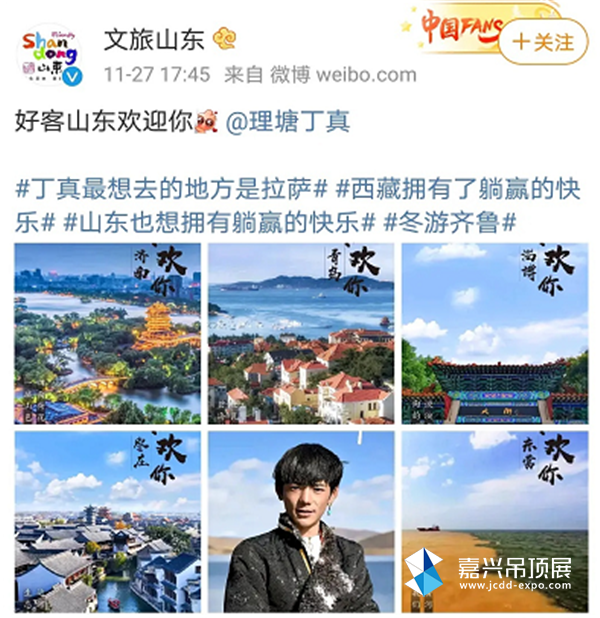Screen dimensions: 600x618
Task: Open the 冬游齐鲁 hashtag
Action: (449, 222)
